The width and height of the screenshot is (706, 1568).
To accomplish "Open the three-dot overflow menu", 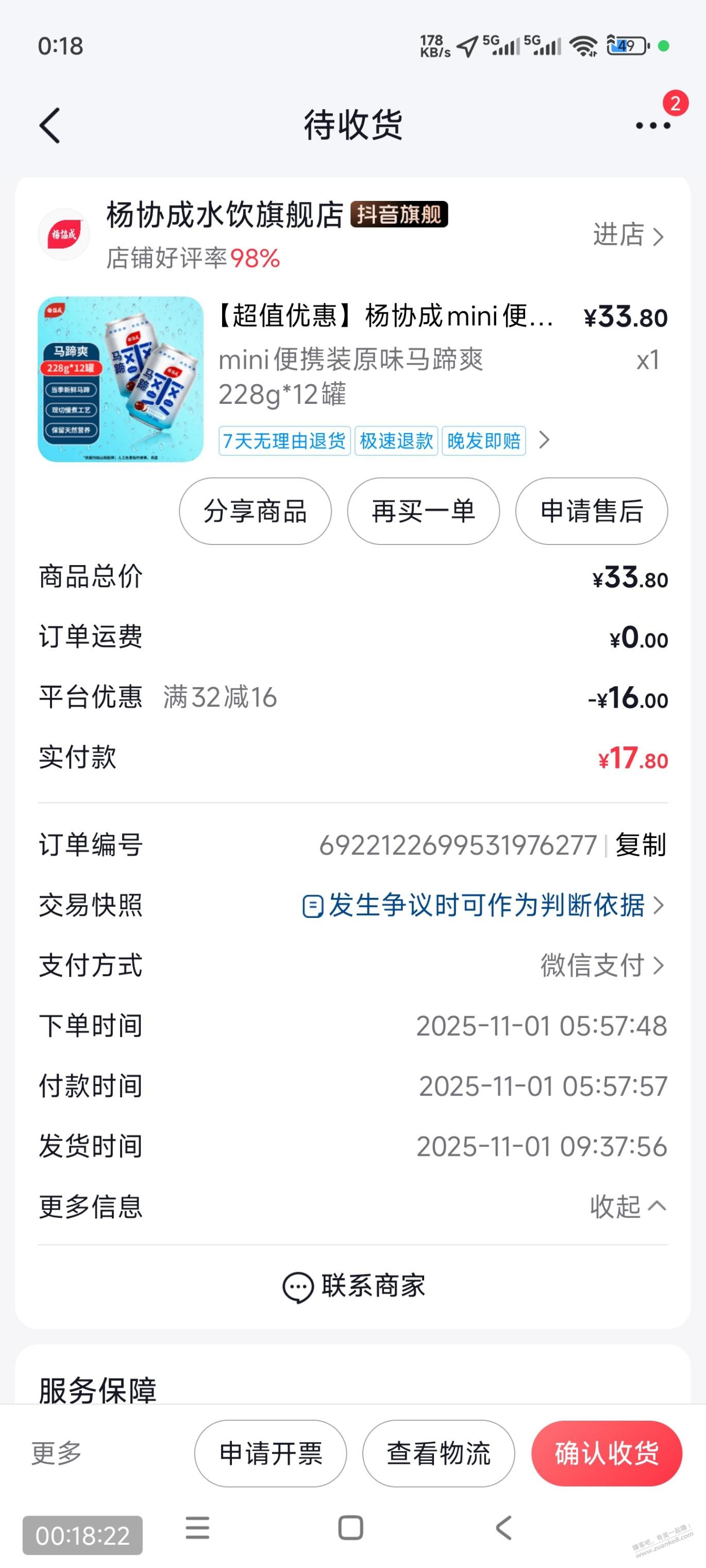I will click(x=652, y=125).
